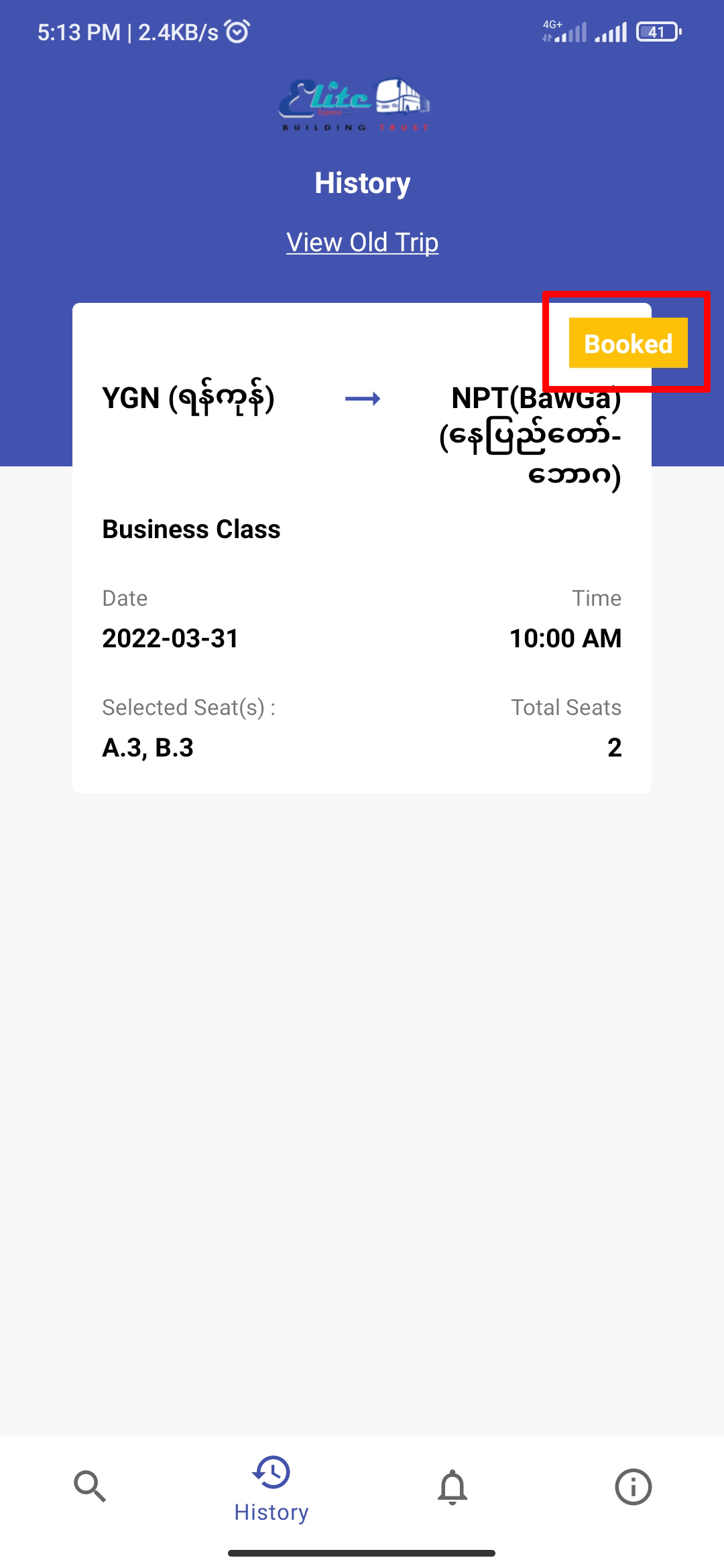
Task: Open the search tab
Action: [x=90, y=1486]
